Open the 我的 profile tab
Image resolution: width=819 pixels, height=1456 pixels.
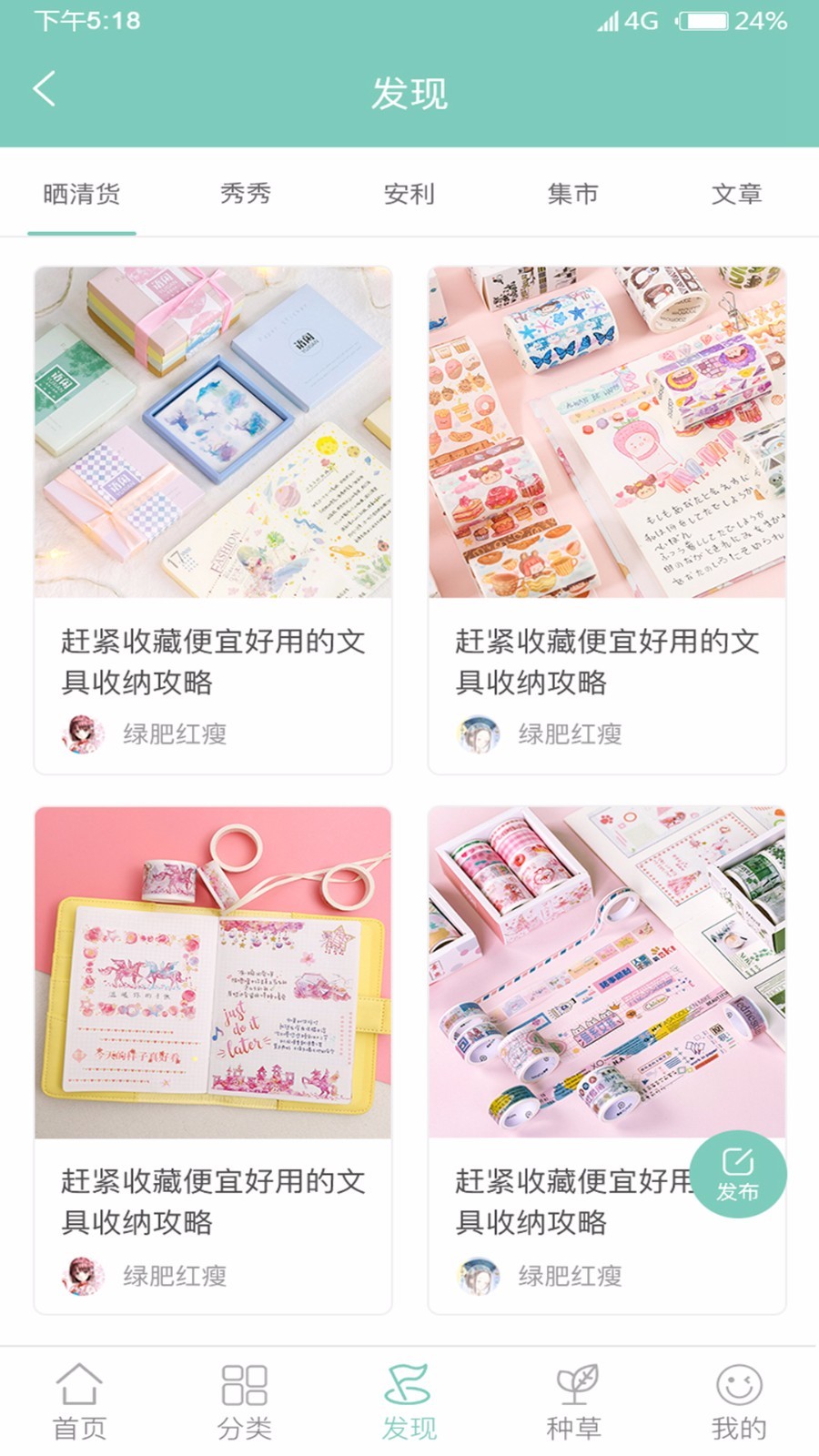(739, 1401)
